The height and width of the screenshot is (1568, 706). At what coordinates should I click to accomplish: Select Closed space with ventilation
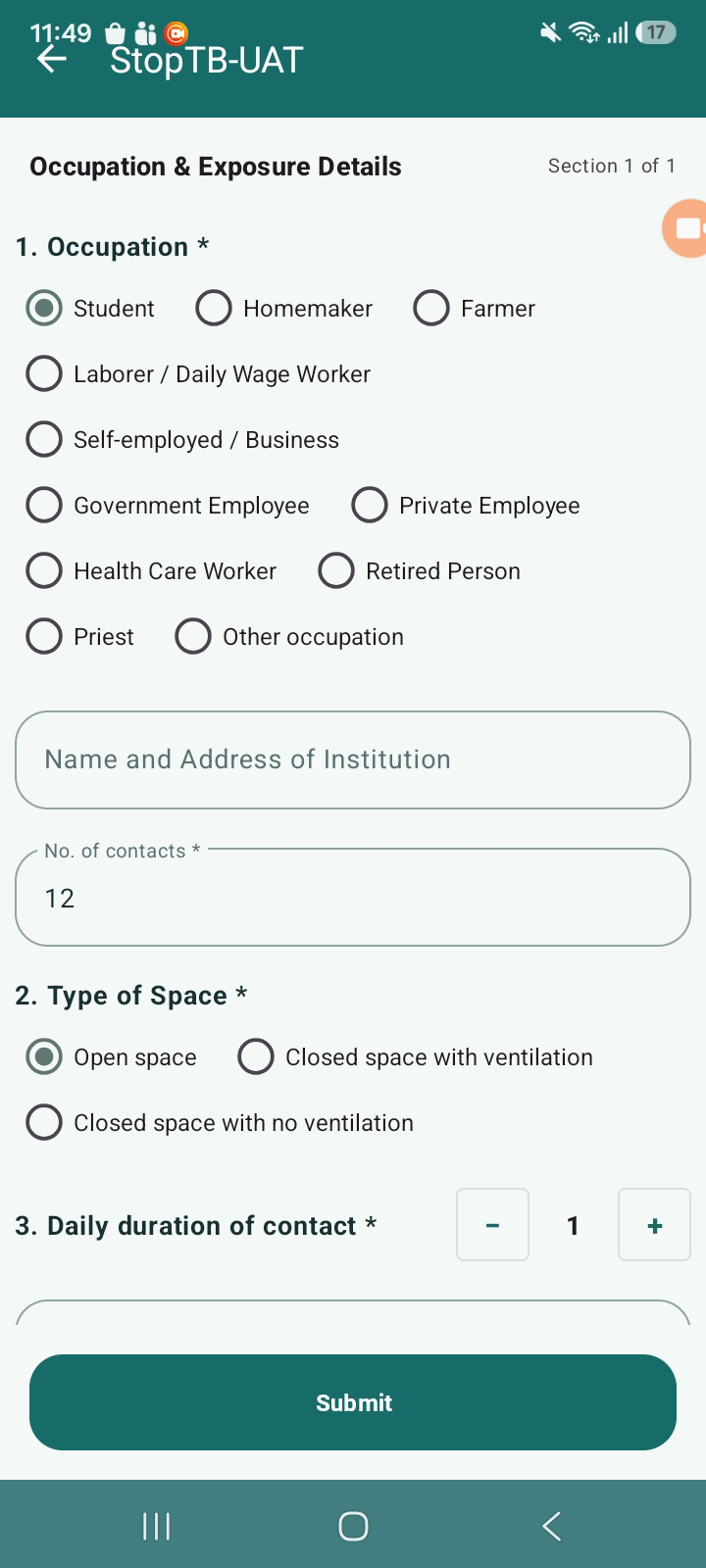pos(416,1056)
